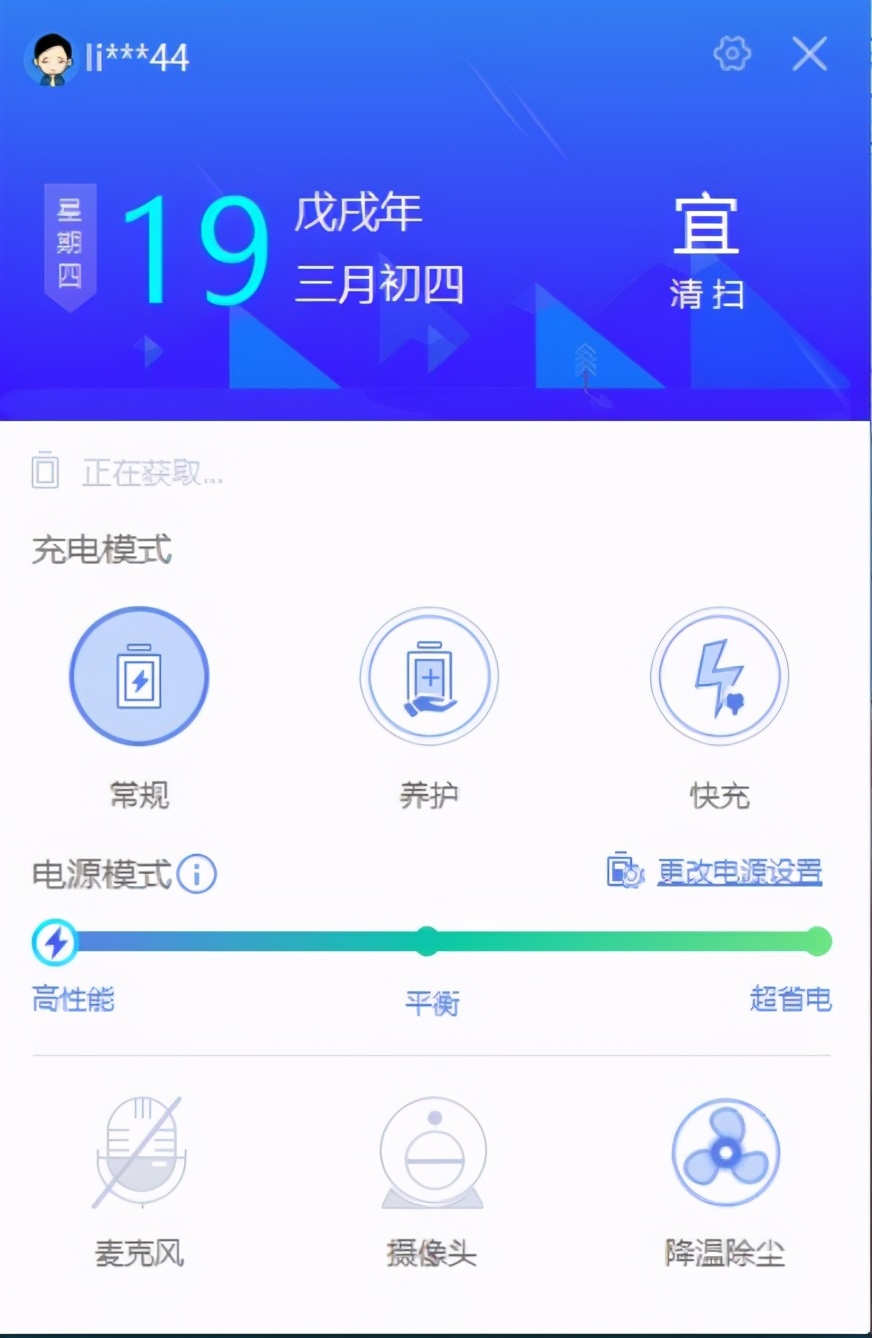Image resolution: width=872 pixels, height=1338 pixels.
Task: Toggle the 摄像头 camera on or off
Action: tap(433, 1151)
